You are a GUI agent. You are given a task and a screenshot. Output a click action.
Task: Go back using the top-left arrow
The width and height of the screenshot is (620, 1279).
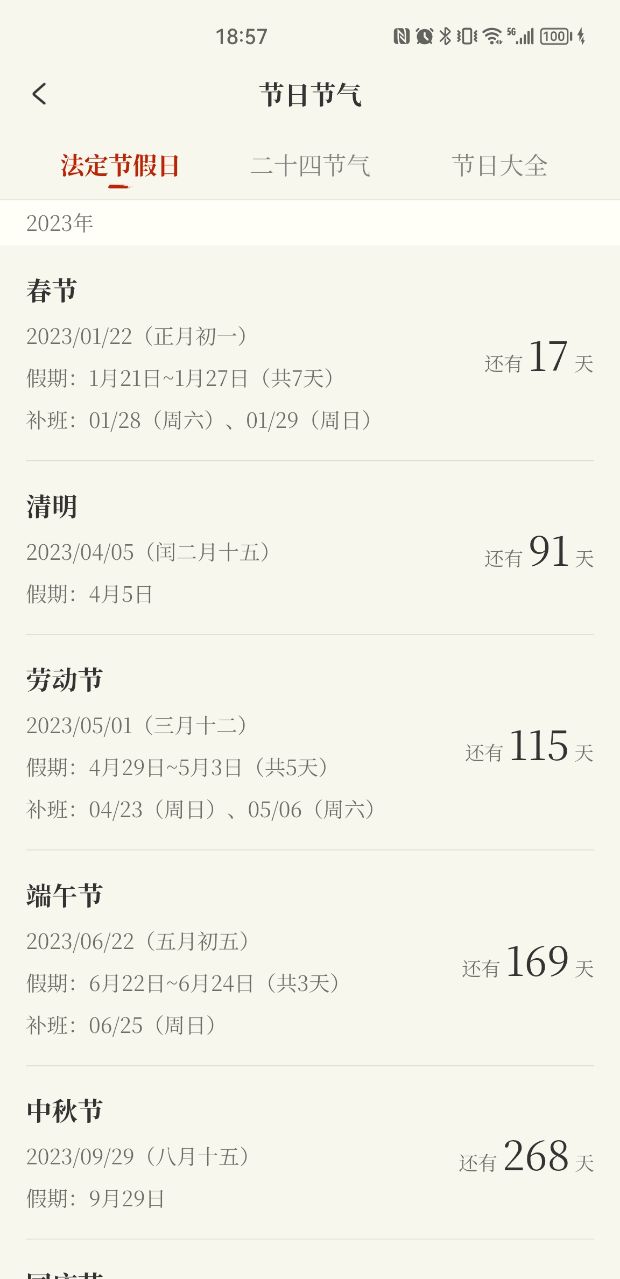[39, 94]
